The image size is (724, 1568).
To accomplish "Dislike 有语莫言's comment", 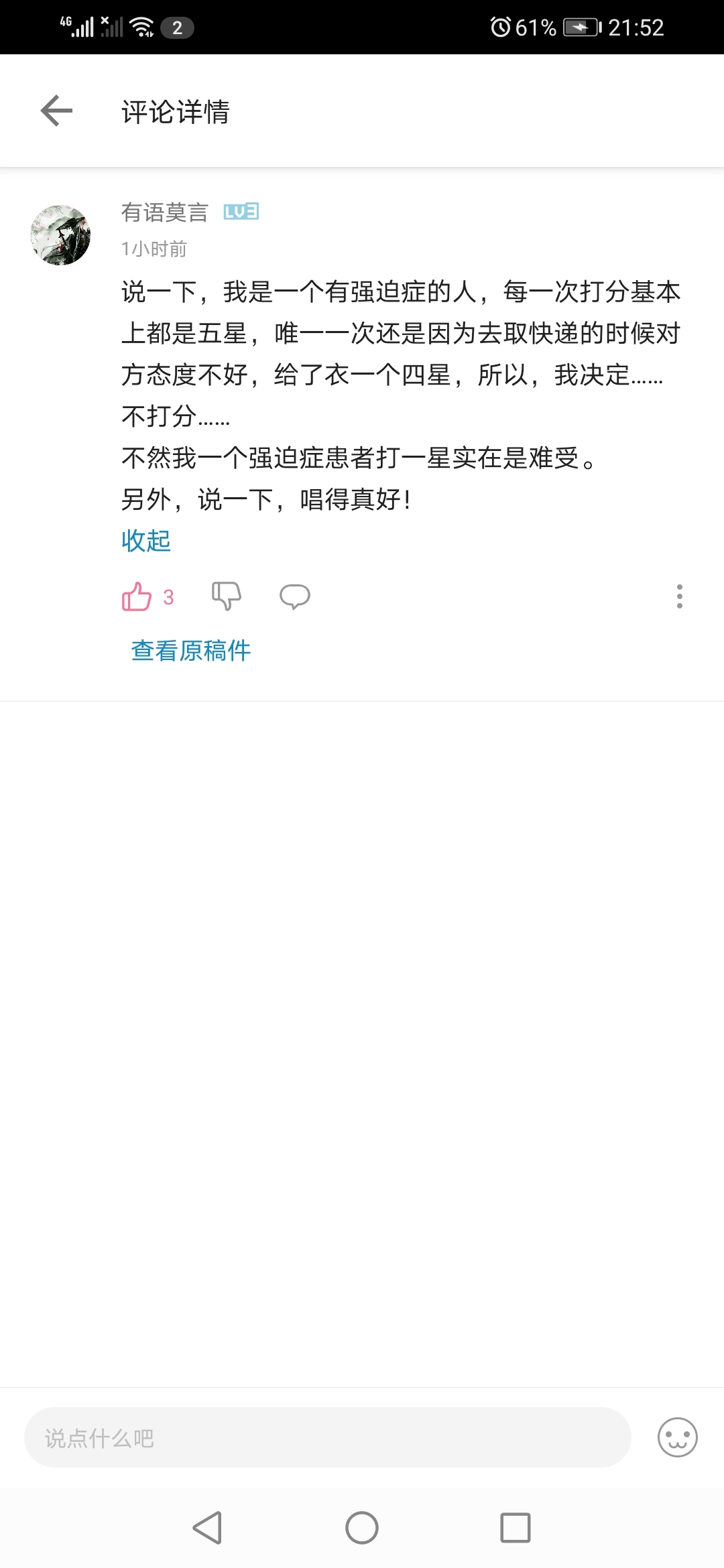I will click(x=226, y=596).
